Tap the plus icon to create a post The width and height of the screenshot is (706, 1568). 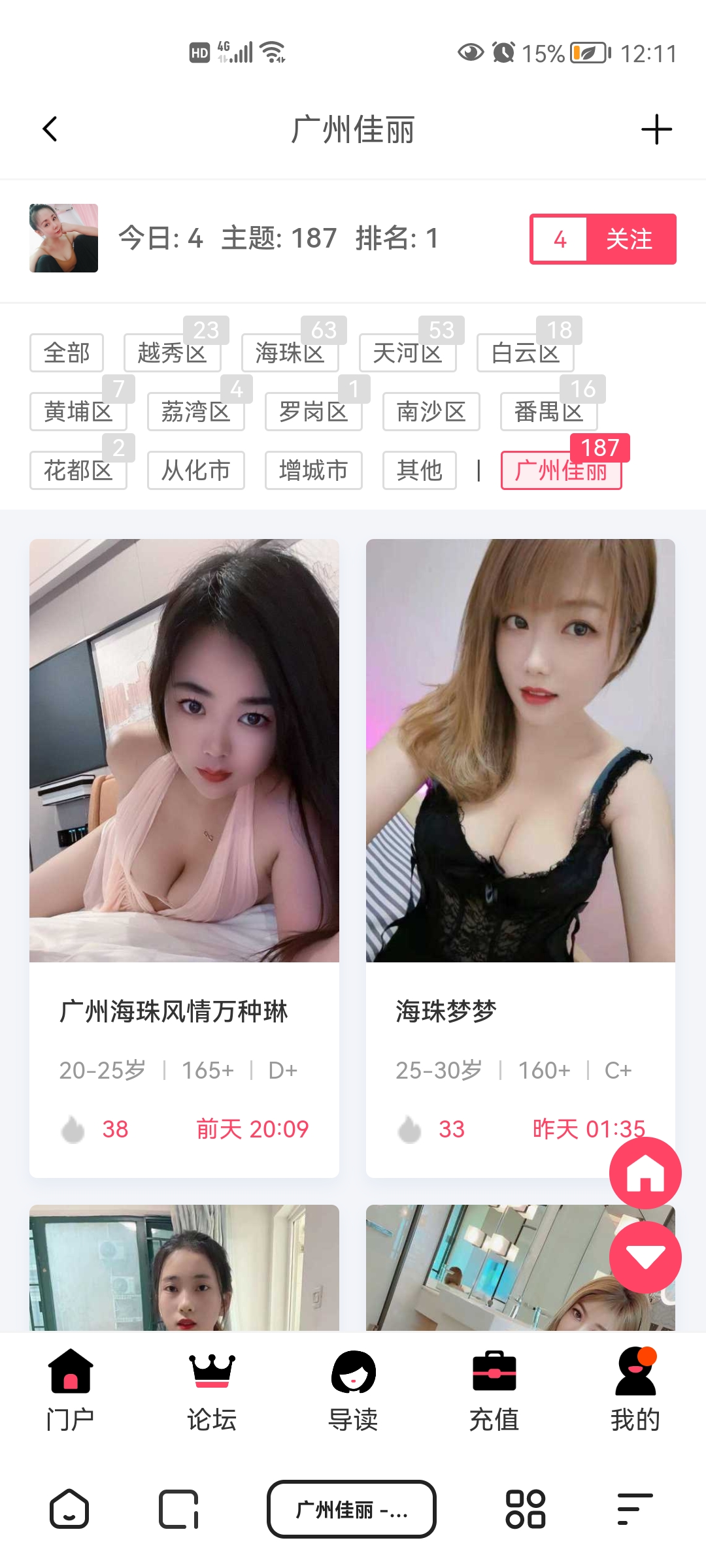[656, 129]
